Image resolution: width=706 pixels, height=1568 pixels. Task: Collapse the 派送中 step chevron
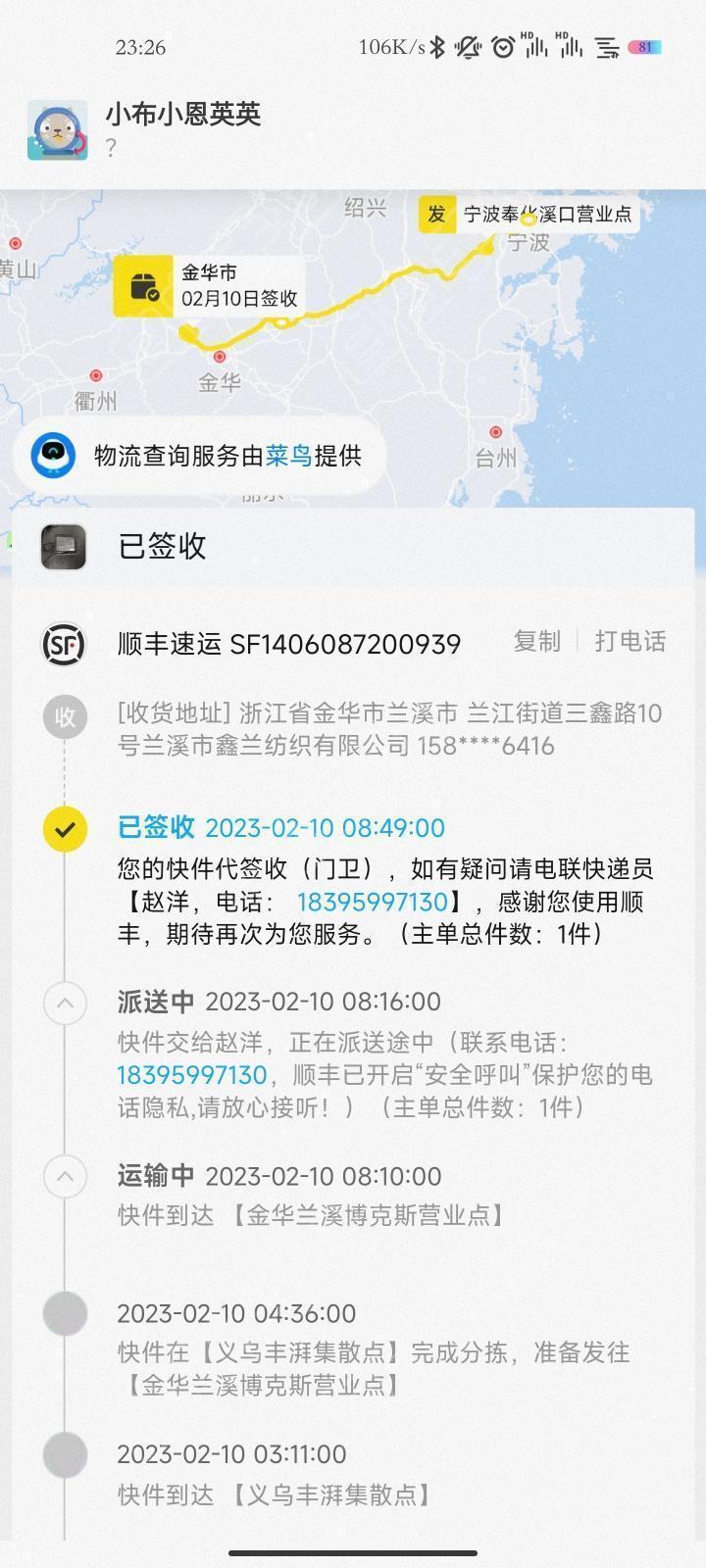(65, 1004)
